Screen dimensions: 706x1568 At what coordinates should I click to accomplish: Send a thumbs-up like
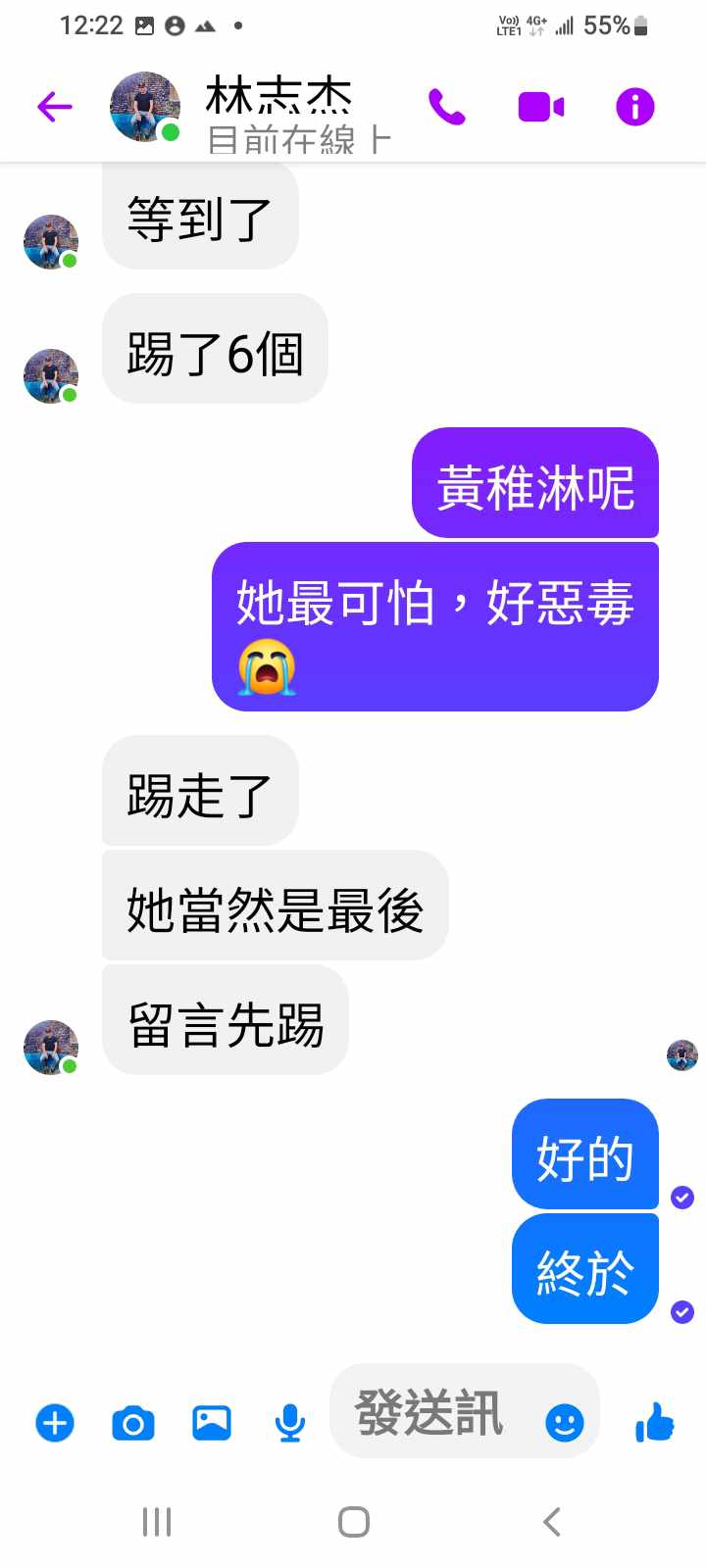[x=655, y=1421]
